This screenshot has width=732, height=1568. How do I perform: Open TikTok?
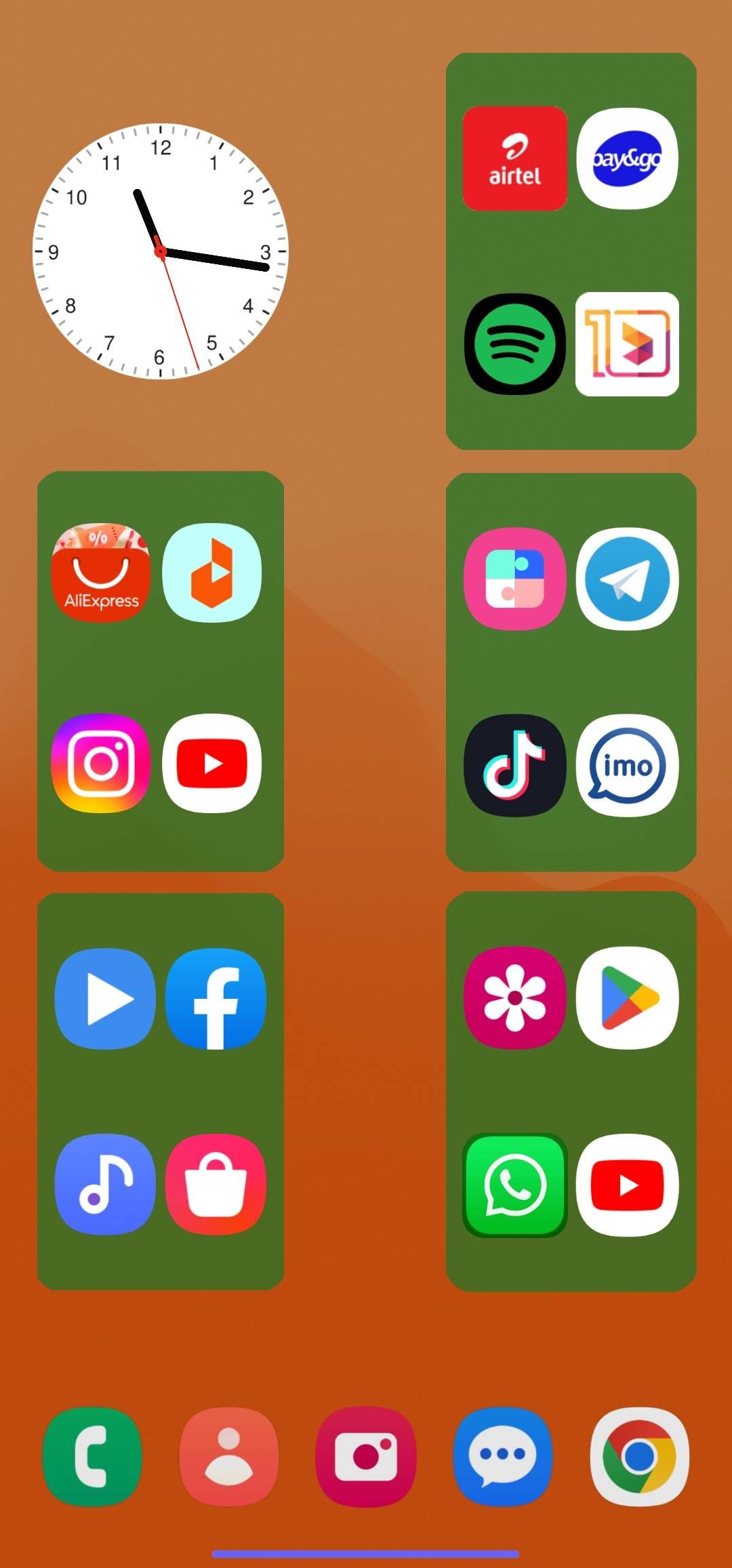pyautogui.click(x=515, y=764)
